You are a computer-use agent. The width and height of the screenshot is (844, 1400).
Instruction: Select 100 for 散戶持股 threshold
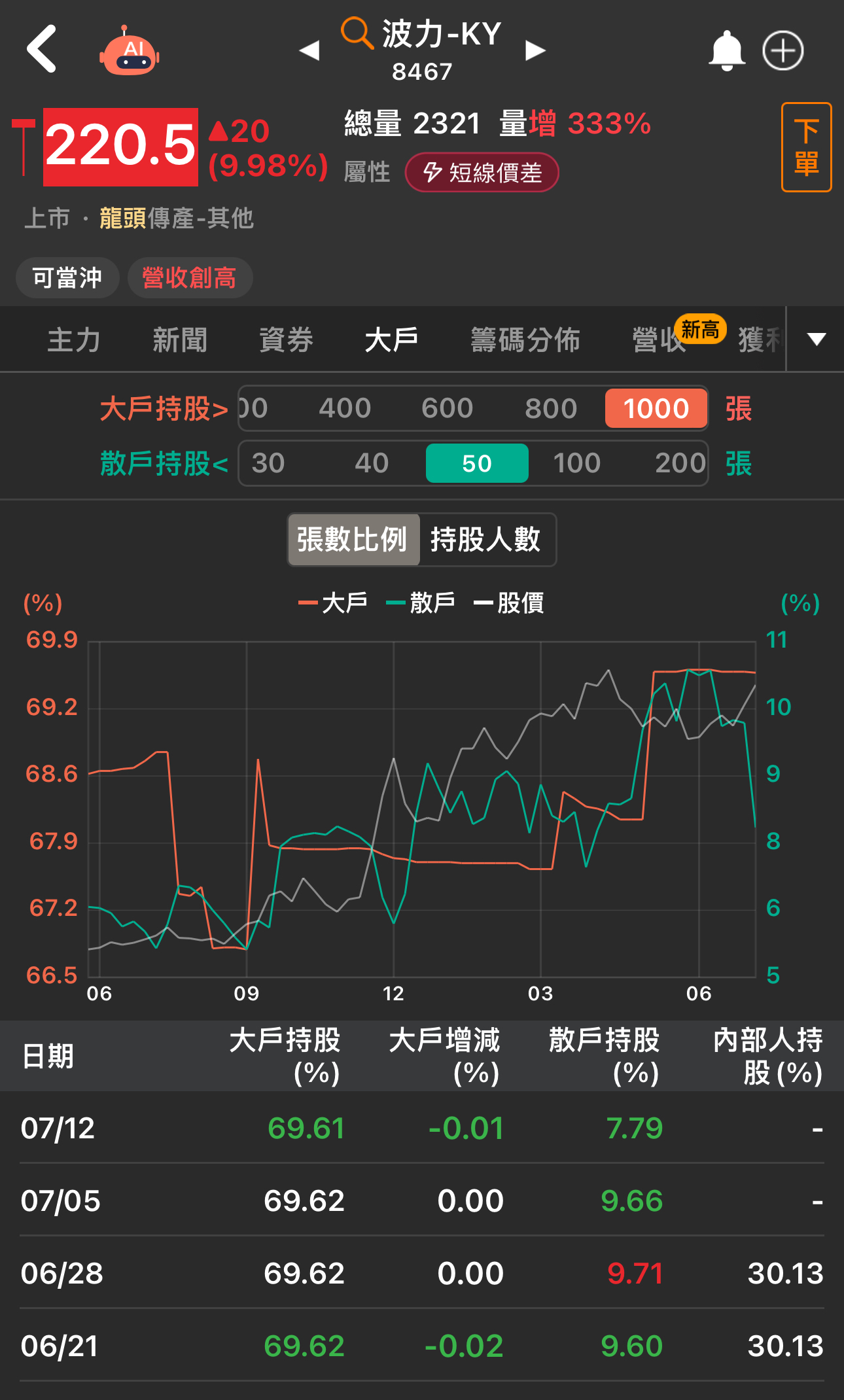point(576,464)
